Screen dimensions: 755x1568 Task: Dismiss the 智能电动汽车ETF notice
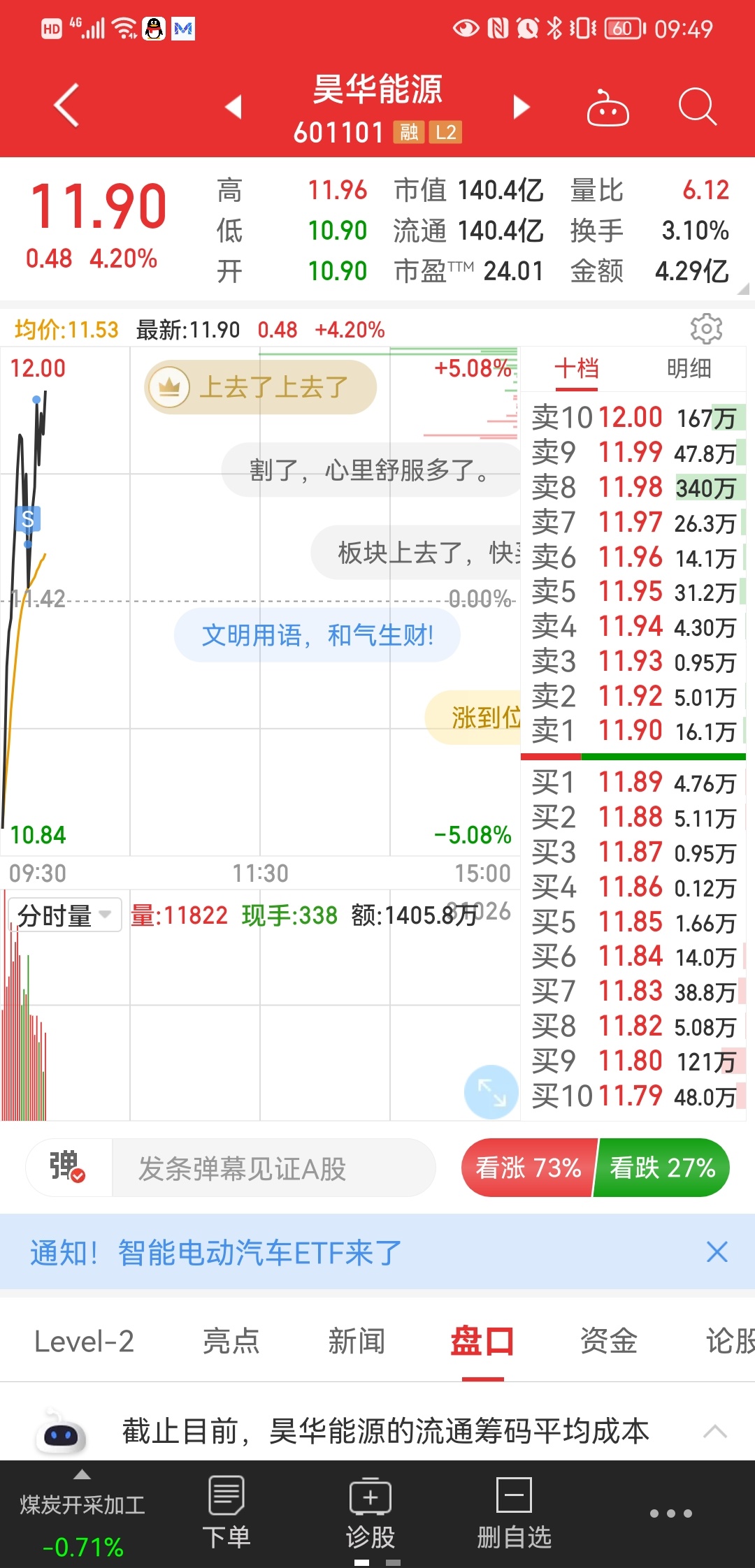click(x=717, y=1251)
